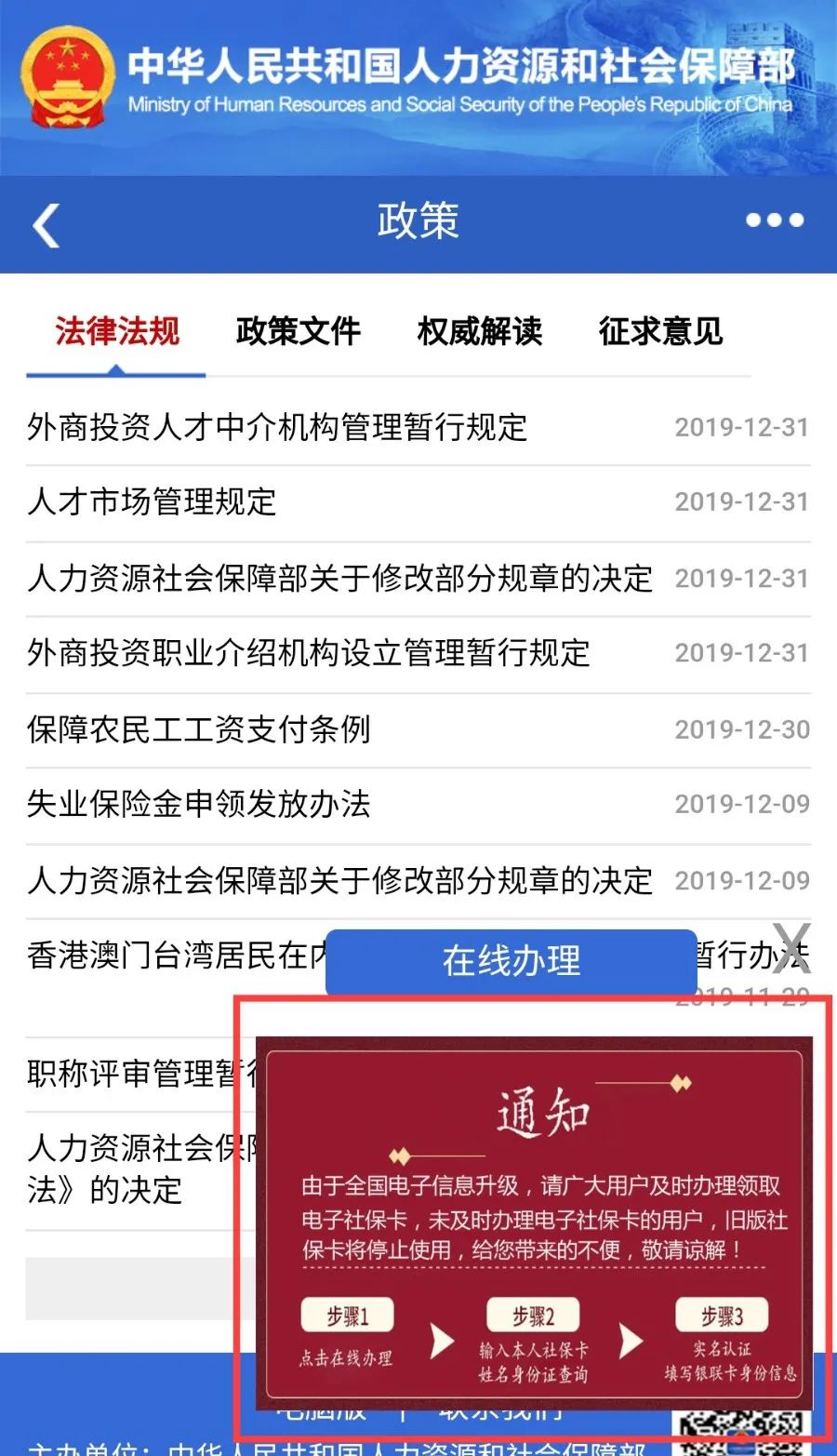Screen dimensions: 837x1456
Task: Open 失业保险金申领发放办法
Action: (x=199, y=804)
